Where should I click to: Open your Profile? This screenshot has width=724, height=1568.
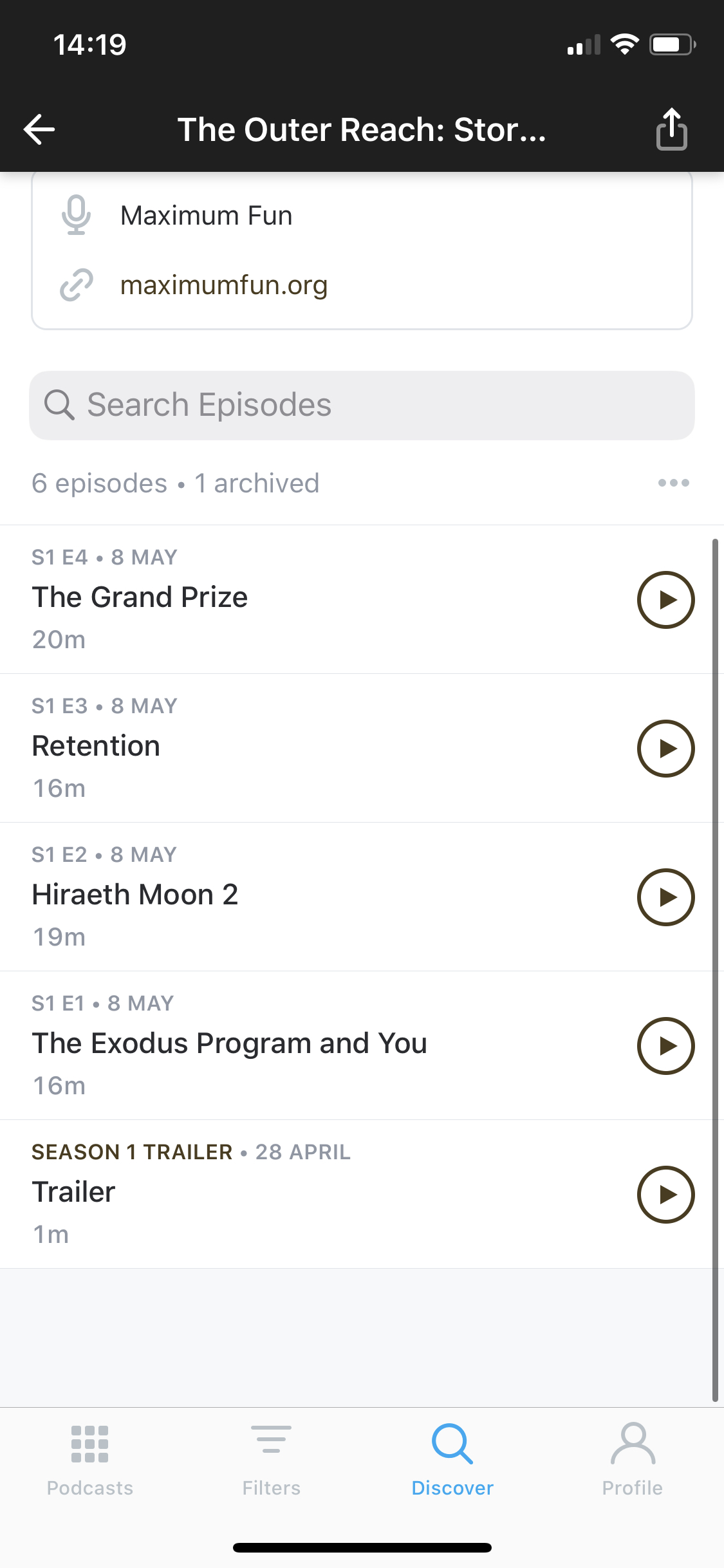tap(633, 1460)
